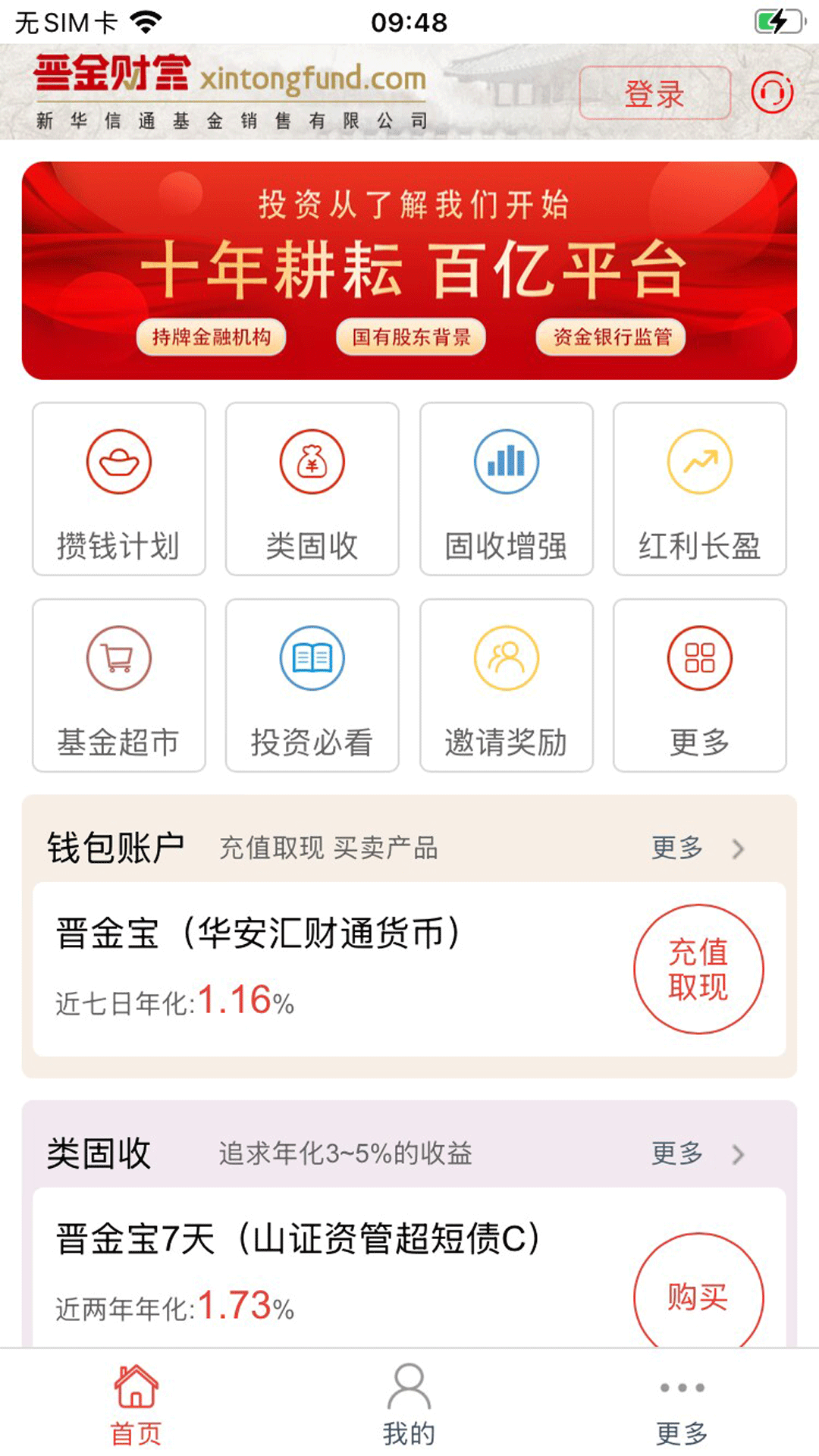Open the 十年耕耘 百亿平台 banner
The image size is (819, 1456).
409,270
